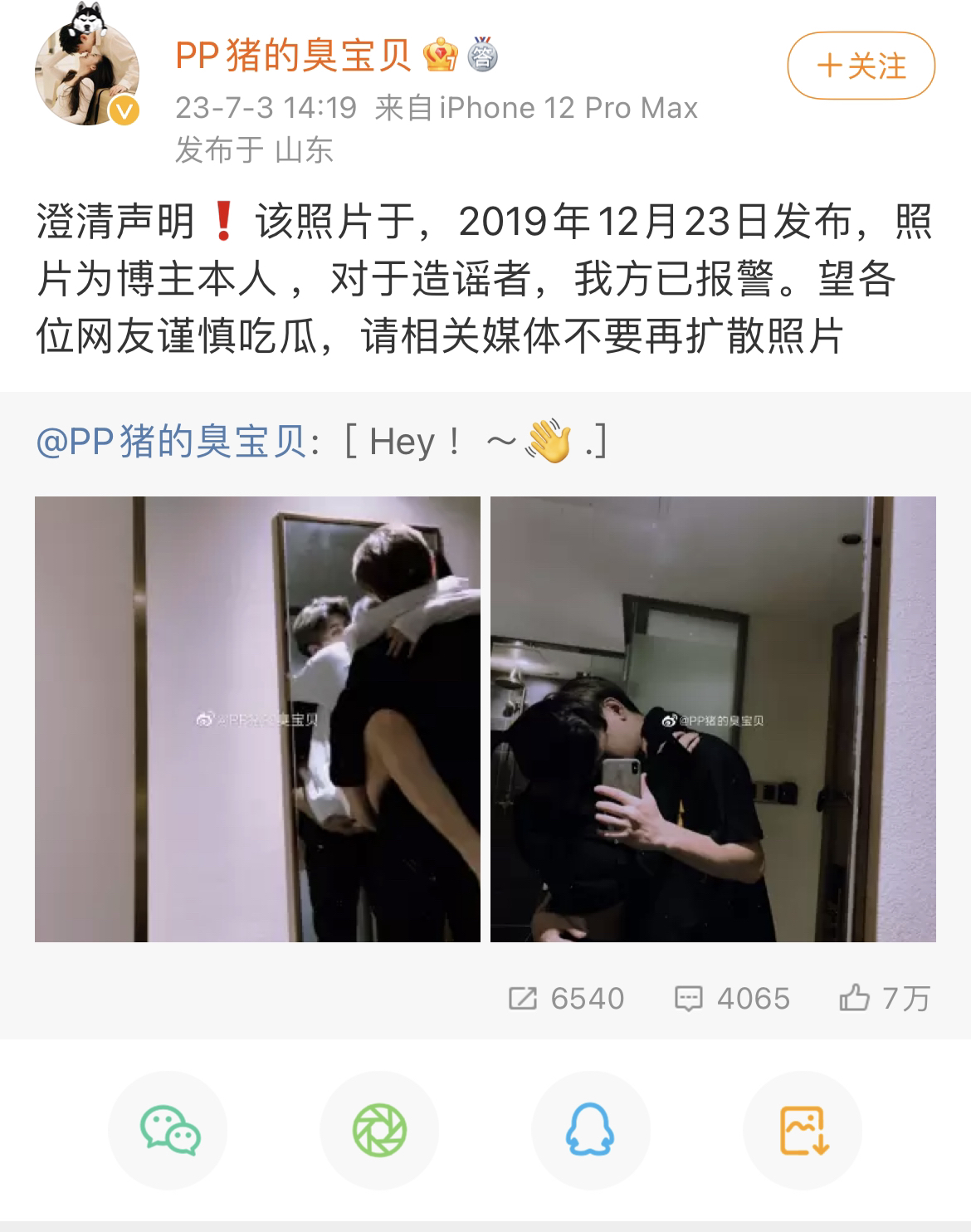Repost this post (6540)
This screenshot has width=971, height=1232.
pyautogui.click(x=566, y=998)
